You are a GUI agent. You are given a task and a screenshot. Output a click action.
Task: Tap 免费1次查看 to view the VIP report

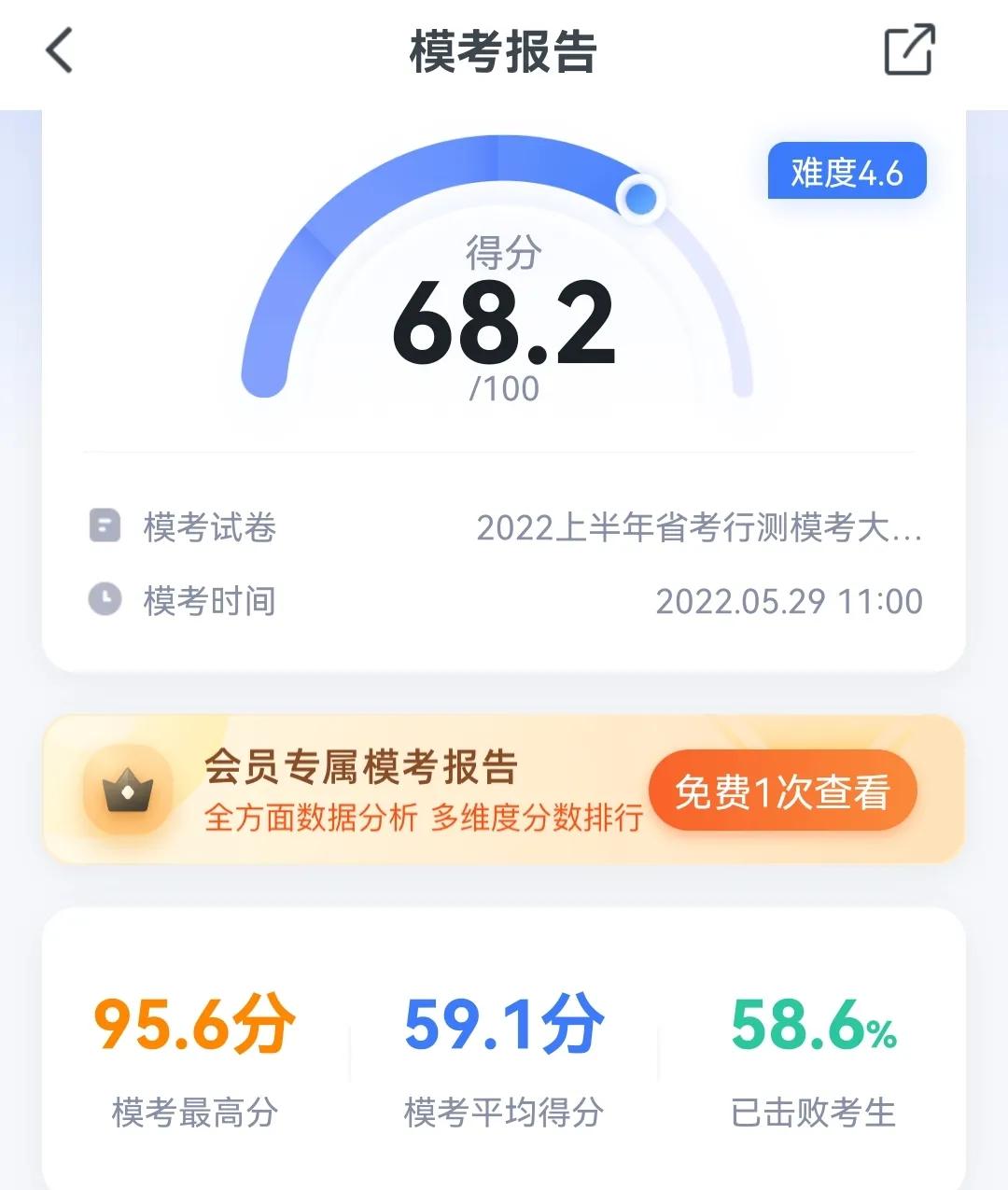tap(784, 790)
